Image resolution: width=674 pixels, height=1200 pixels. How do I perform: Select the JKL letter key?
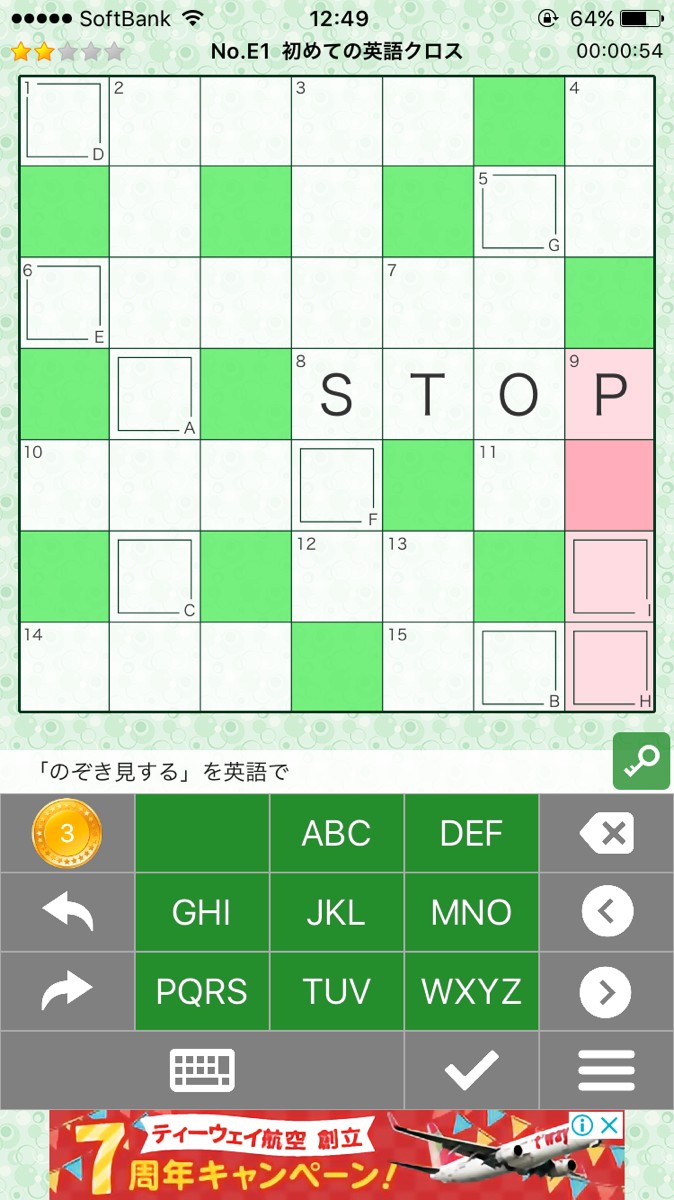[337, 912]
